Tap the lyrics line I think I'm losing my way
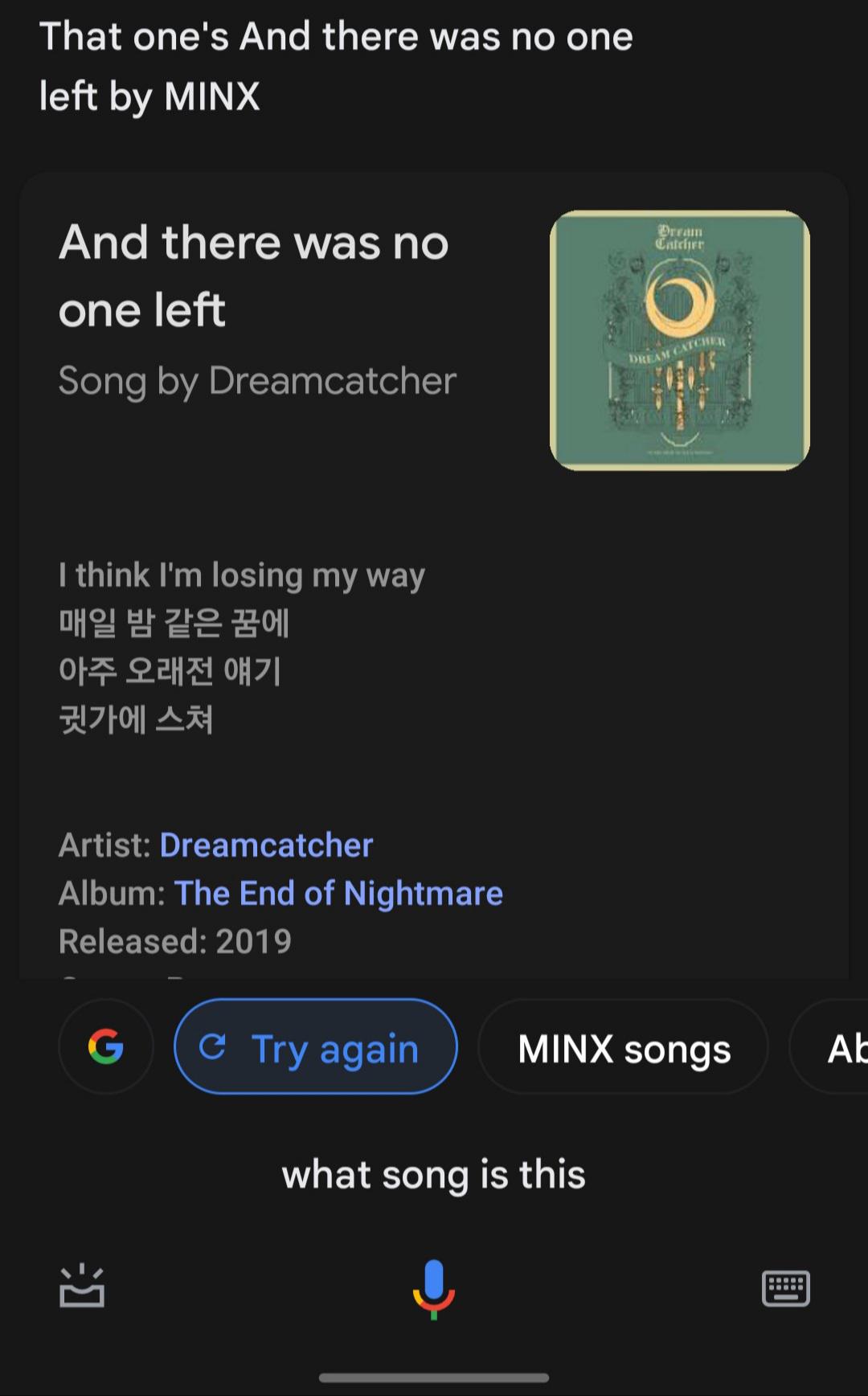Screen dimensions: 868x1396 pyautogui.click(x=241, y=575)
